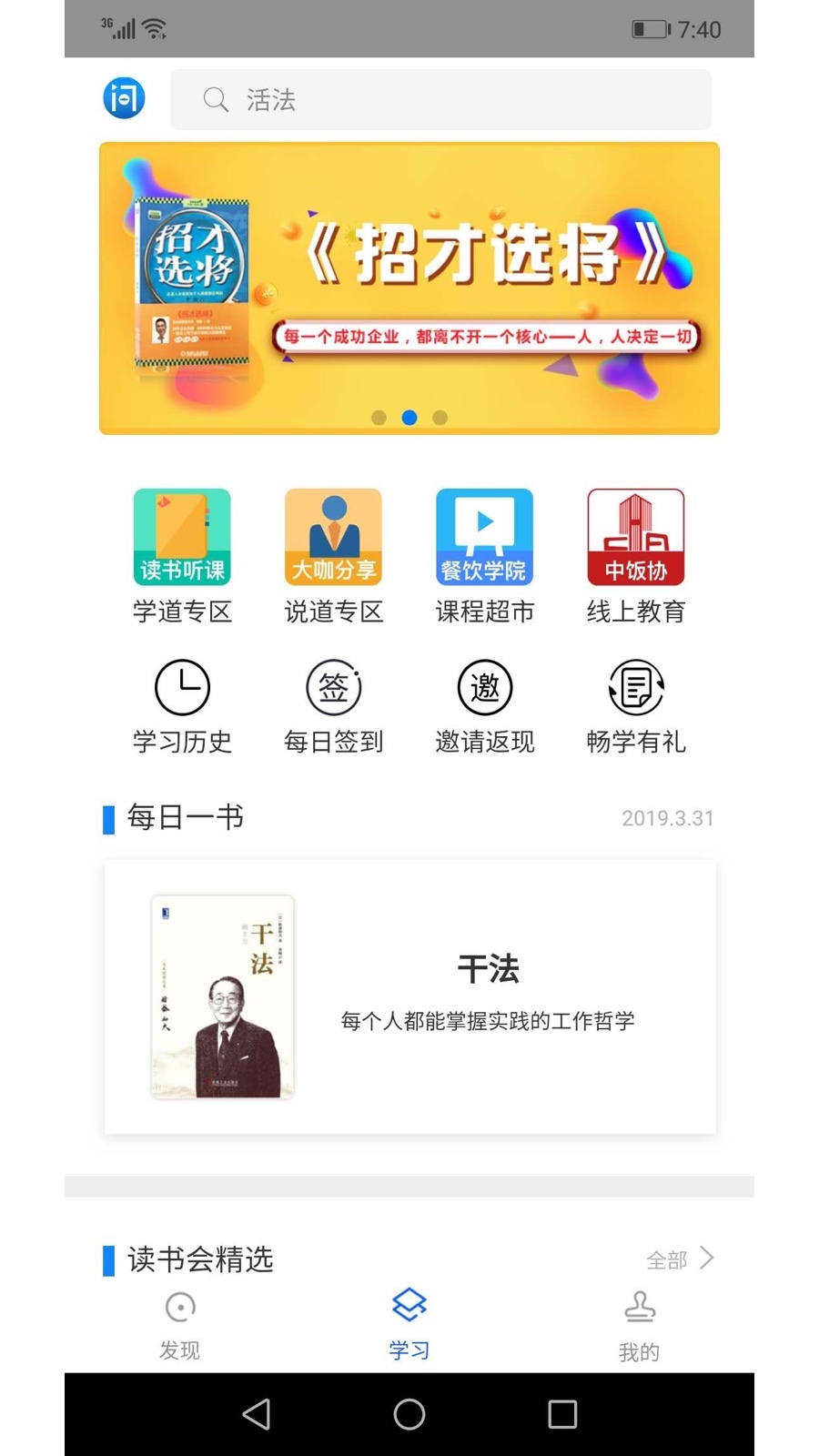Go to the home screen

point(409,1414)
